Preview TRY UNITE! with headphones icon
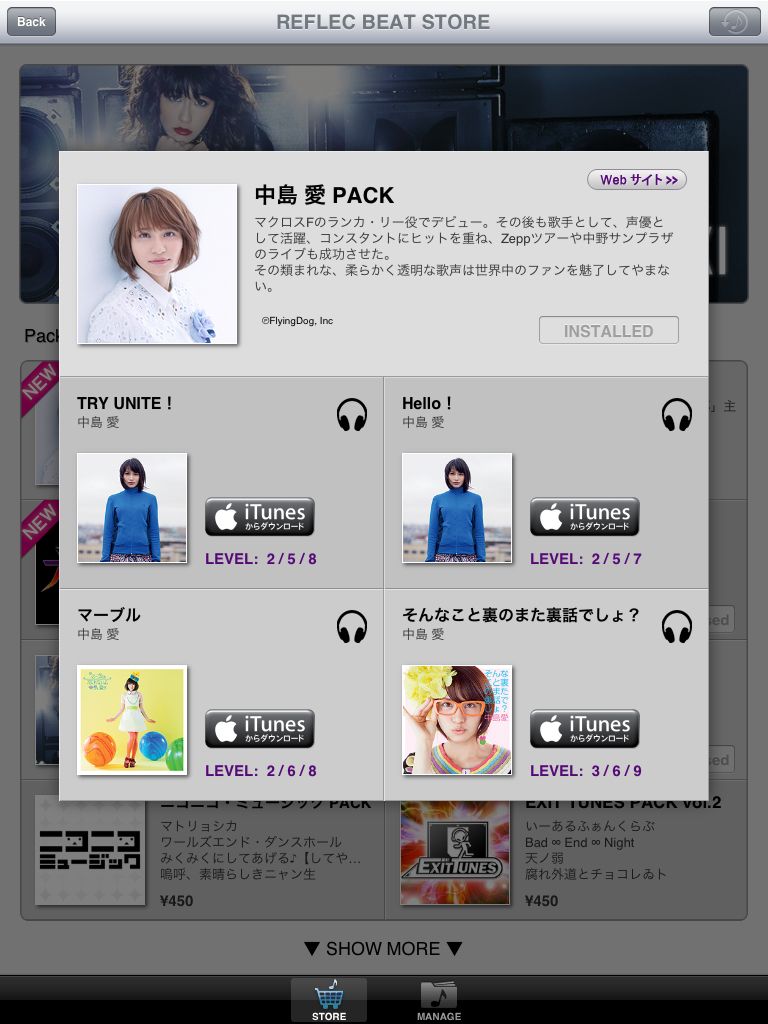The width and height of the screenshot is (768, 1024). pyautogui.click(x=352, y=414)
